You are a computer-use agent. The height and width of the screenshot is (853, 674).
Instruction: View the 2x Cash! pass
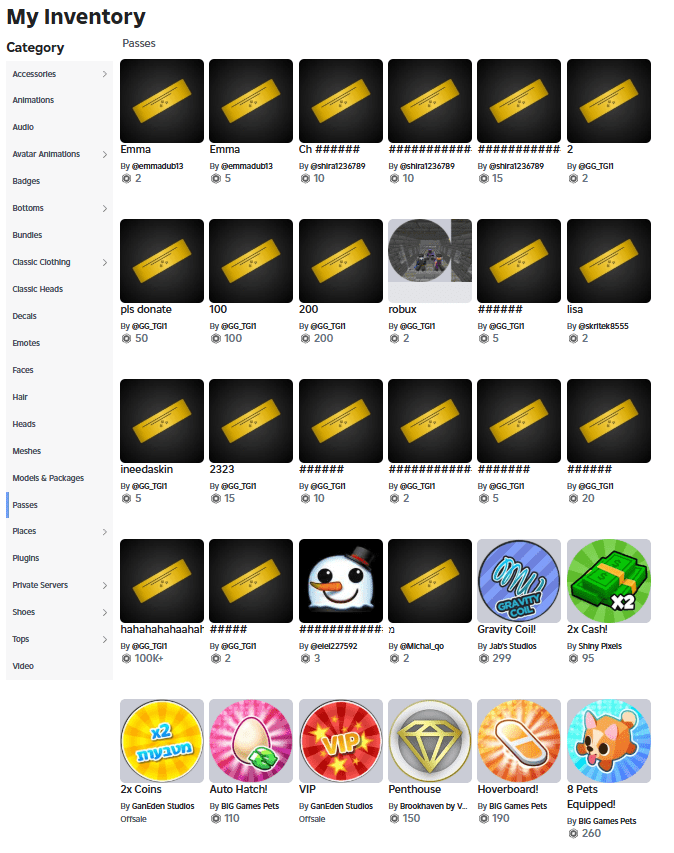(x=608, y=581)
